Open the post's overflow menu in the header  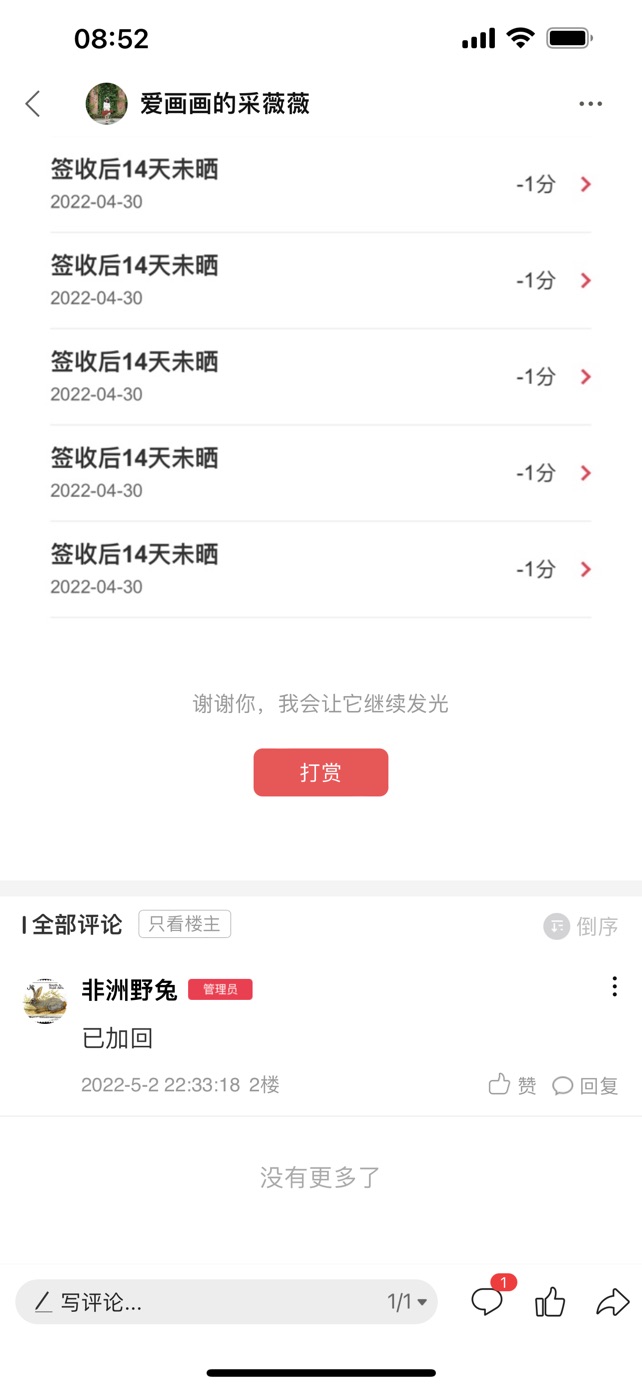click(x=590, y=104)
